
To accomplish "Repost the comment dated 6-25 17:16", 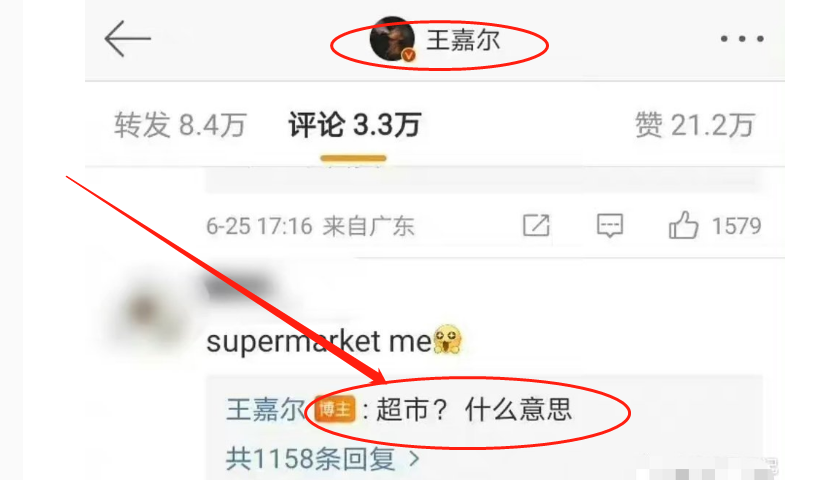I will [x=537, y=226].
